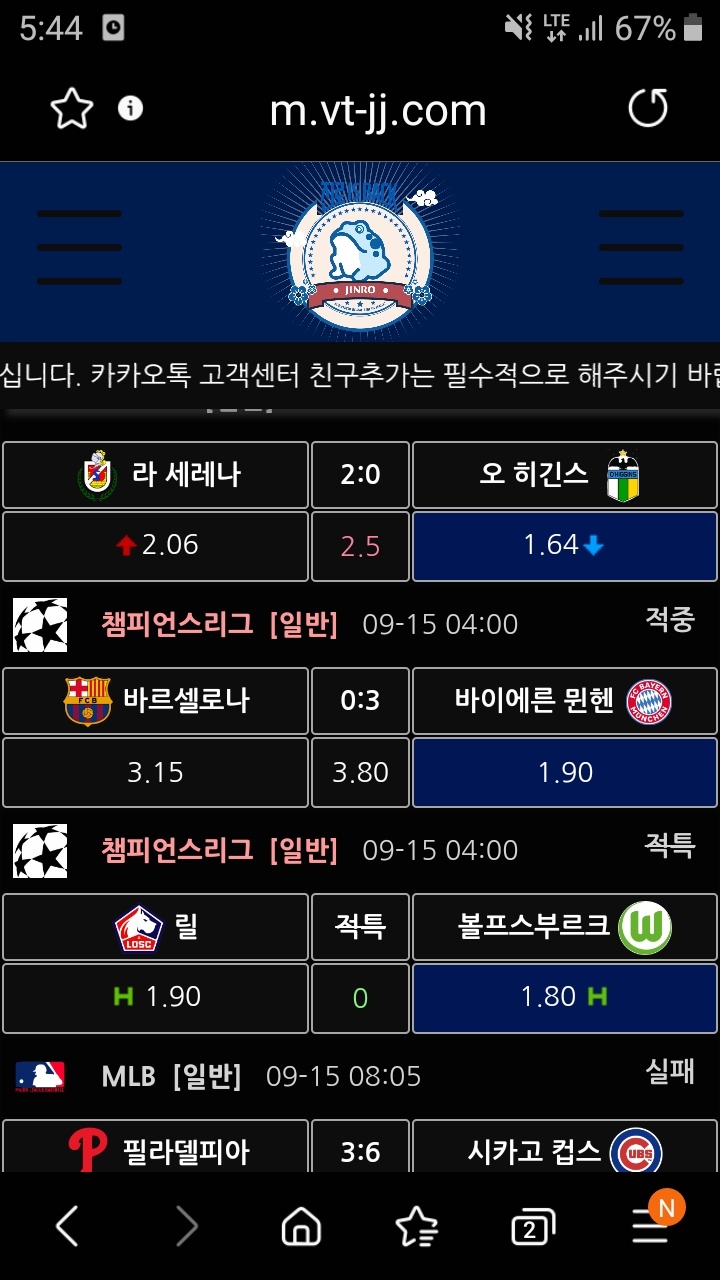
Task: Select the 볼프스부르크 1.80 handicap odds
Action: point(564,997)
